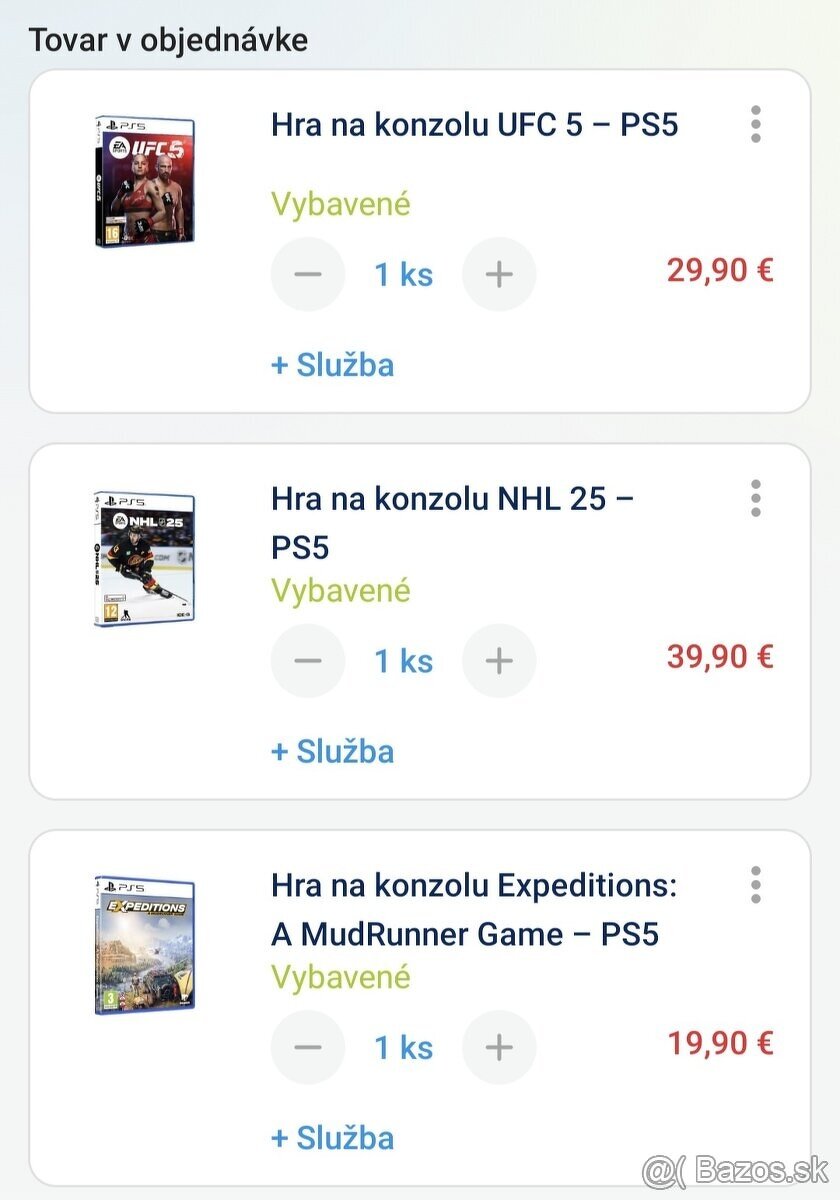The image size is (840, 1200).
Task: Tap plus for Expeditions MudRunner quantity
Action: [499, 1047]
